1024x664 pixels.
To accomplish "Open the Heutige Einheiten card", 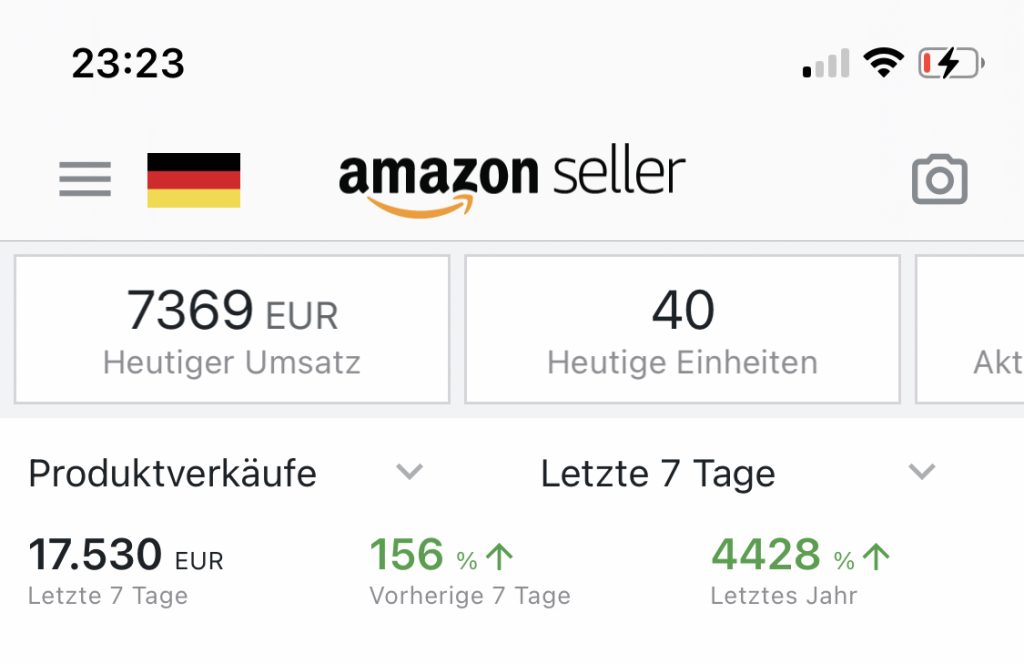I will [x=682, y=329].
